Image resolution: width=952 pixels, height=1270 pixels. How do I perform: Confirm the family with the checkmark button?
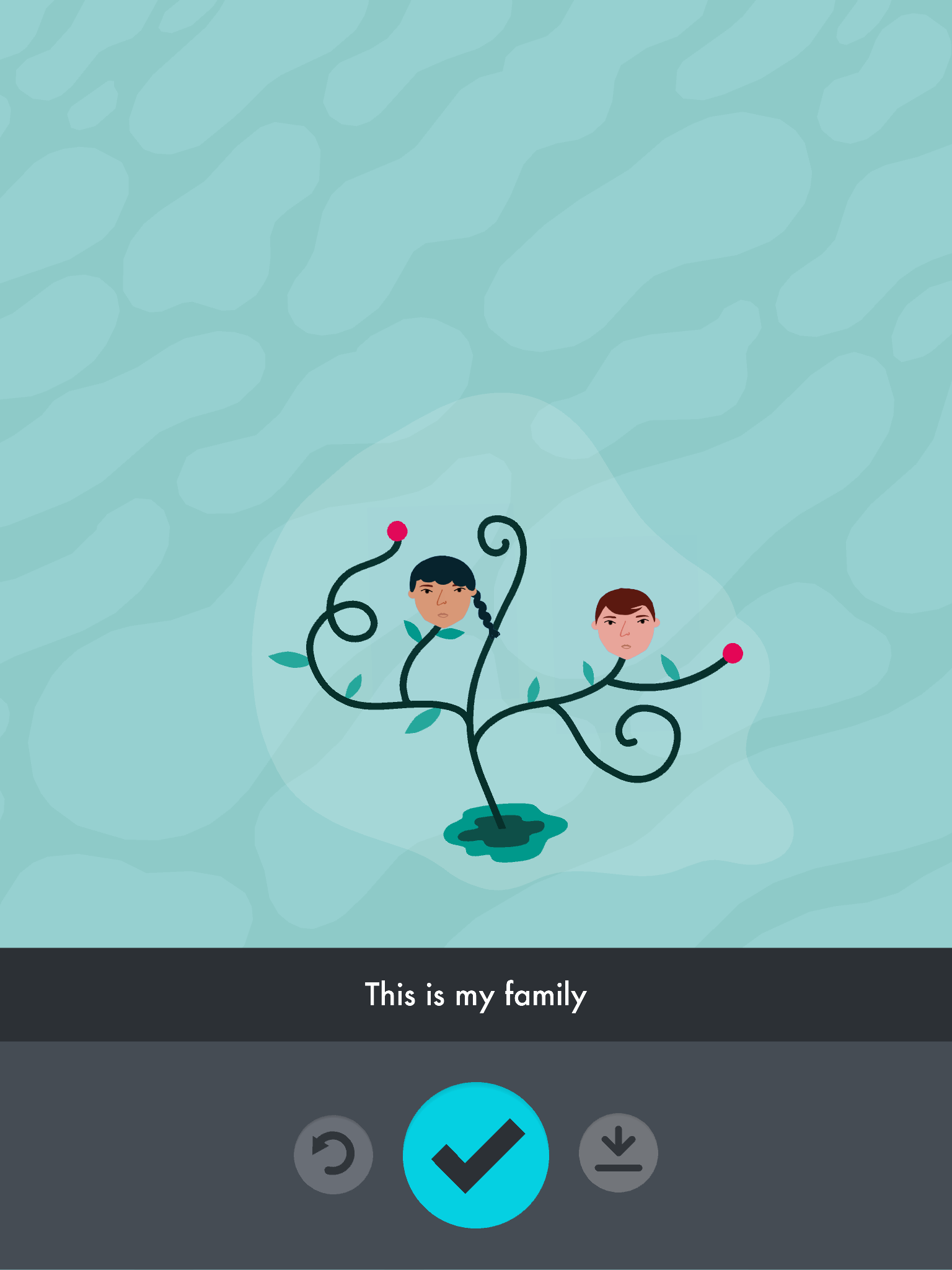[475, 1155]
